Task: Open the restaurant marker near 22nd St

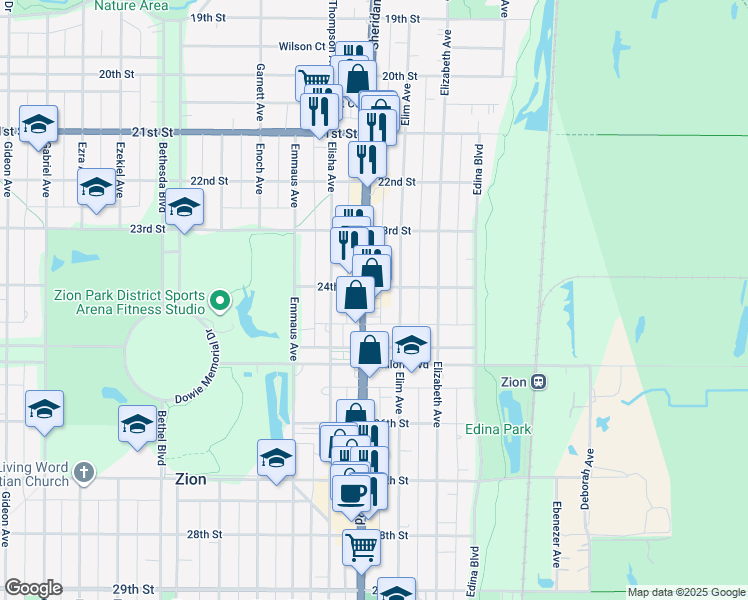Action: [x=367, y=158]
